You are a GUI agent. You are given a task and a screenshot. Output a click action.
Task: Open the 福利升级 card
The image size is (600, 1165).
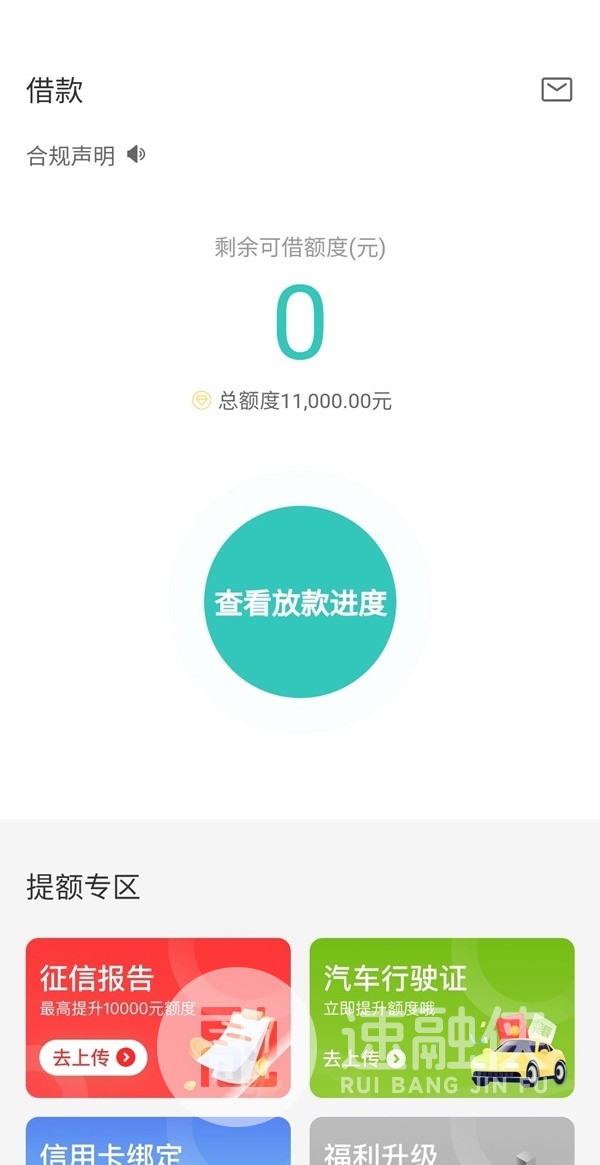point(441,1143)
